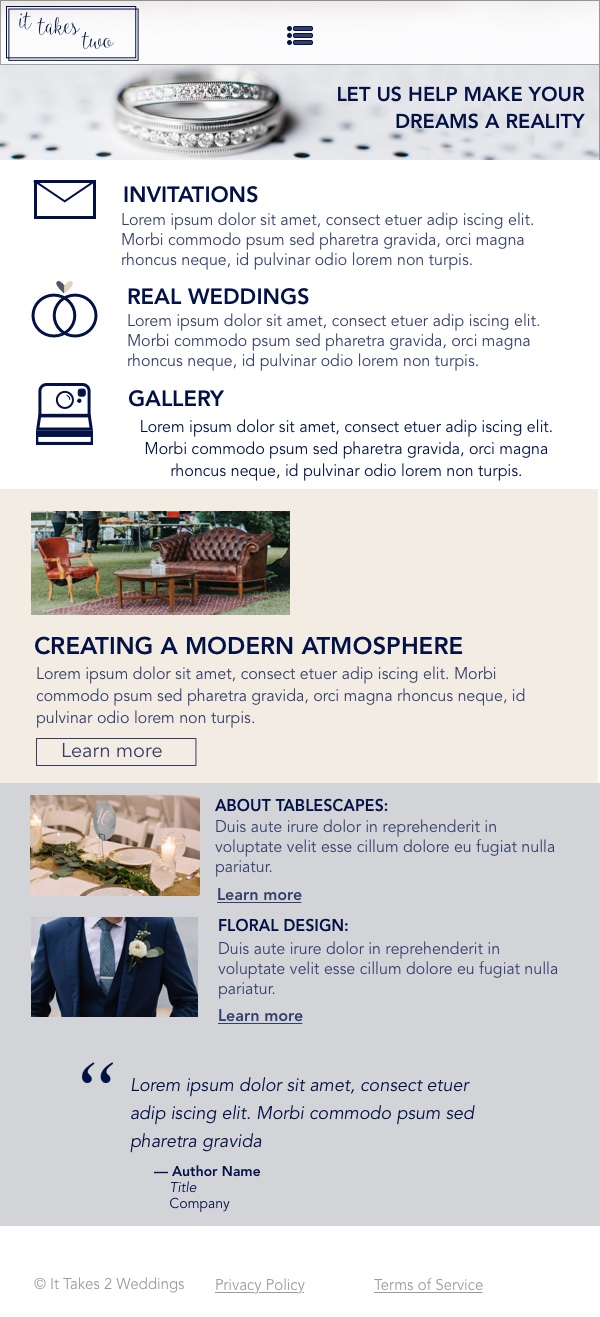The width and height of the screenshot is (600, 1317).
Task: Tap the It Takes Two logo
Action: click(72, 33)
